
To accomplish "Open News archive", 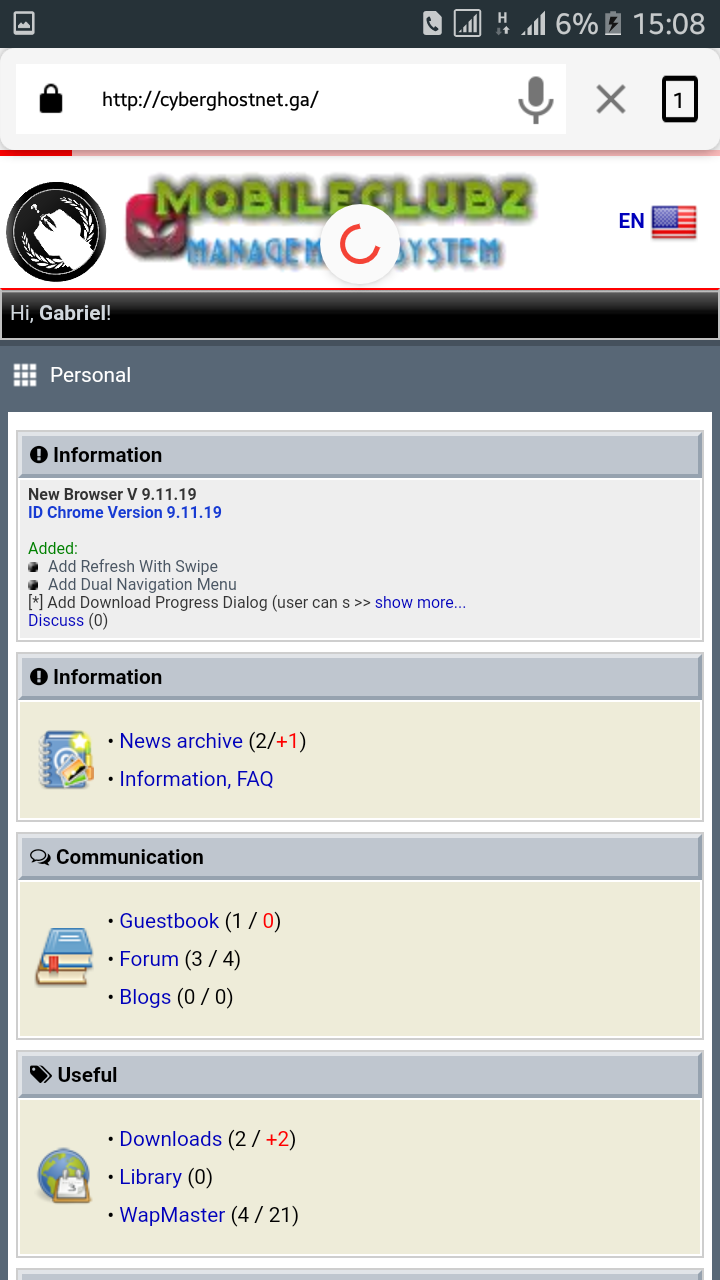I will coord(181,741).
